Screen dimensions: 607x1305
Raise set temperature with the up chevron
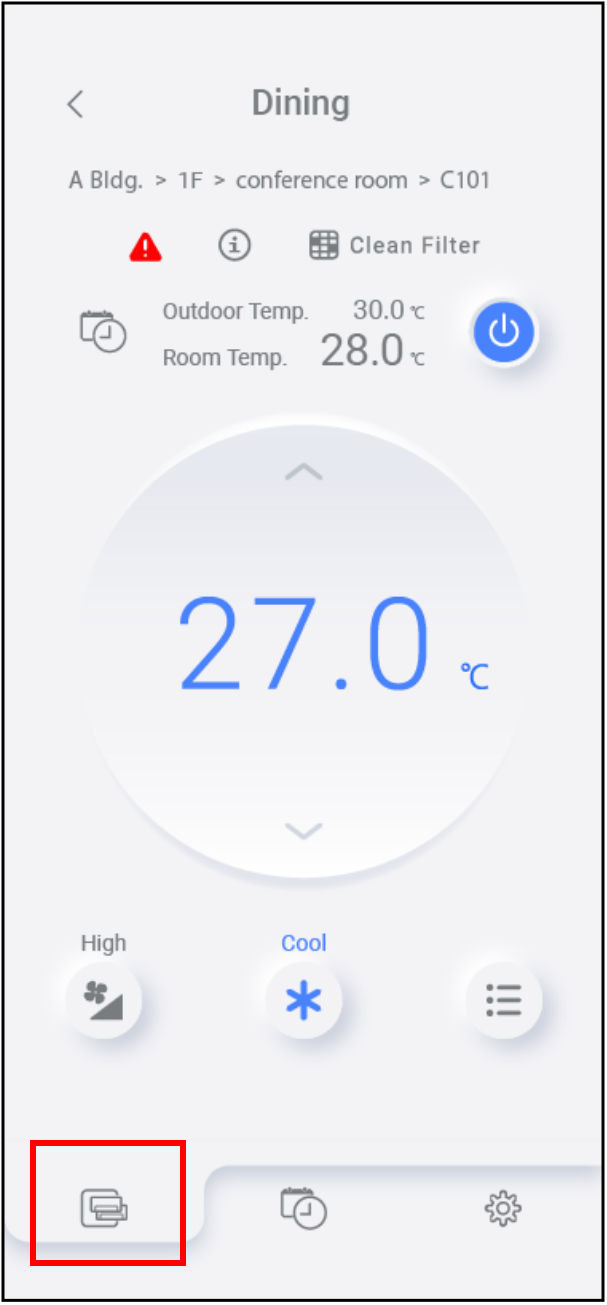[303, 472]
